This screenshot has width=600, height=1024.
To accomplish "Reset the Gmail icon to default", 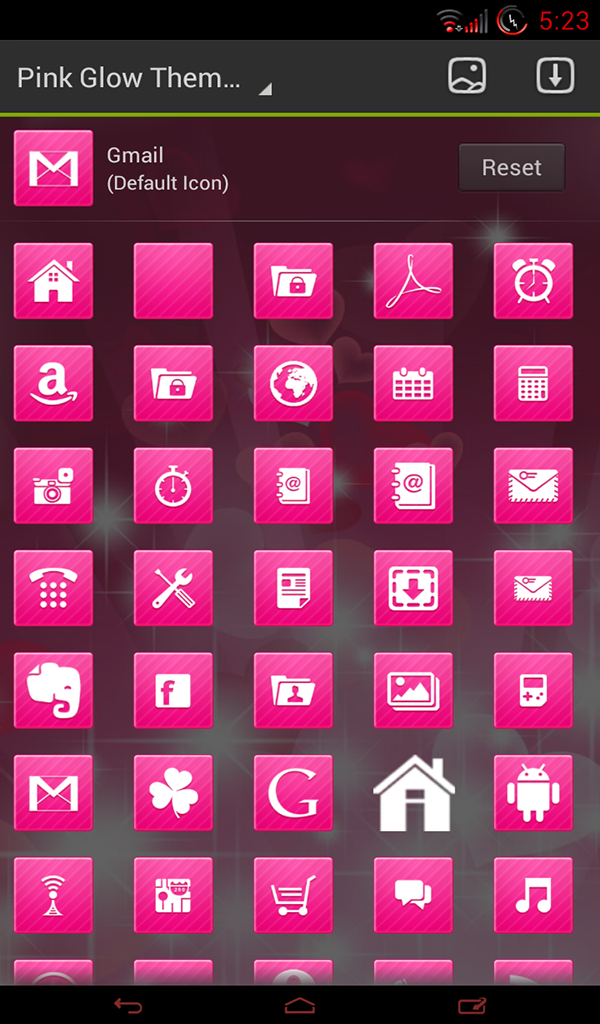I will pos(511,168).
